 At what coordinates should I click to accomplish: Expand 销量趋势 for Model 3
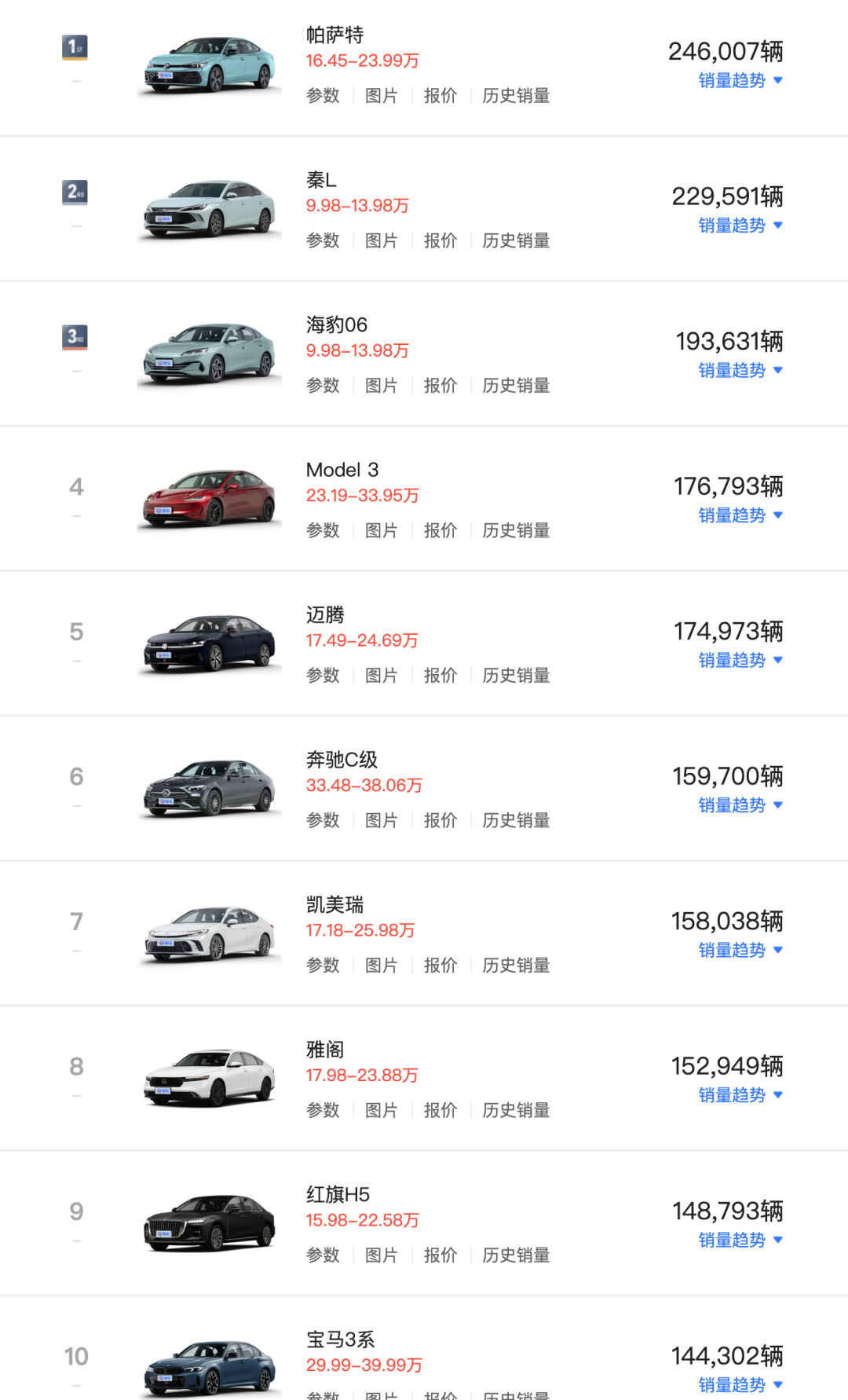[x=740, y=515]
